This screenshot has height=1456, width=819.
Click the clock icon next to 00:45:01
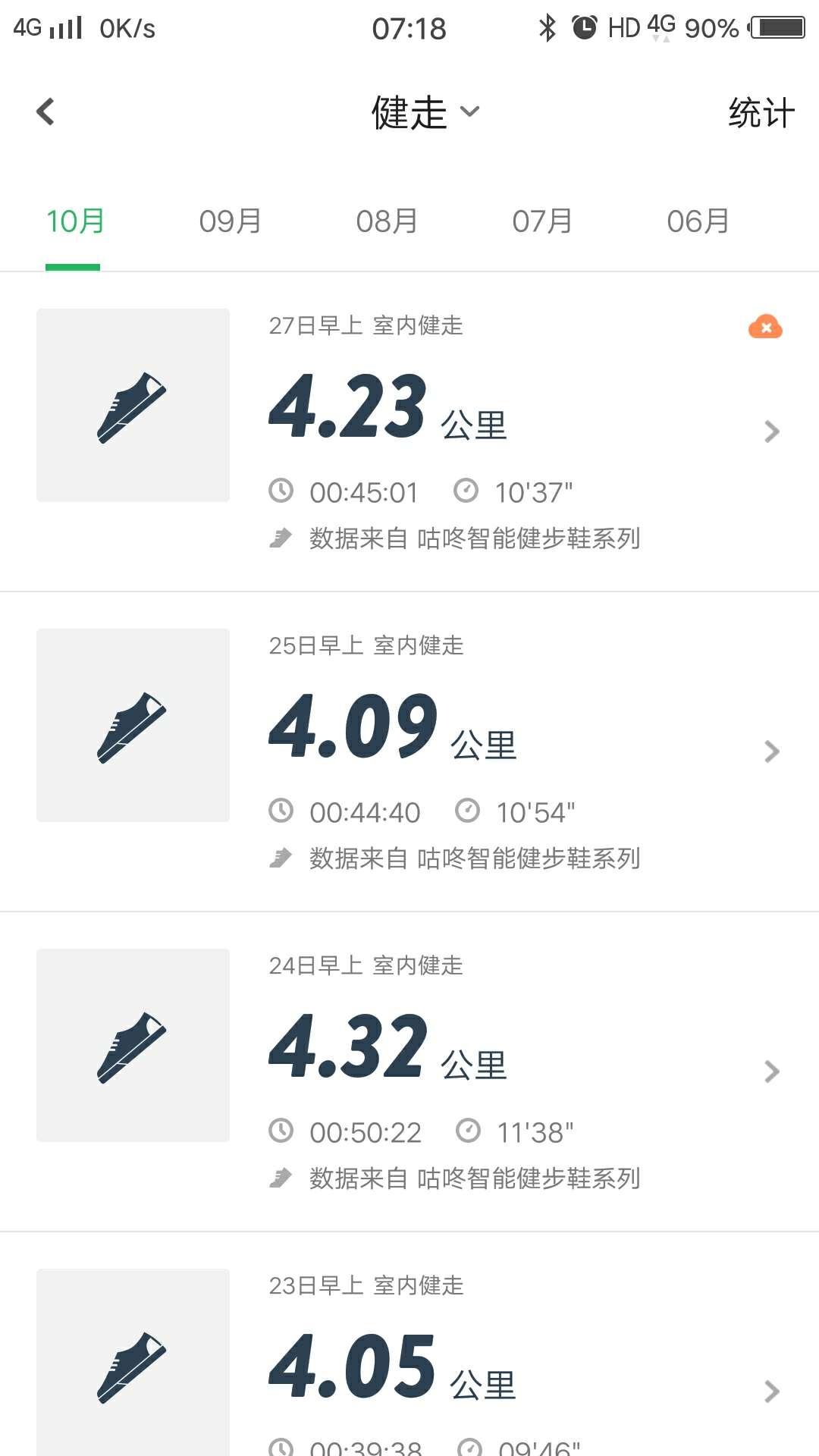point(281,491)
